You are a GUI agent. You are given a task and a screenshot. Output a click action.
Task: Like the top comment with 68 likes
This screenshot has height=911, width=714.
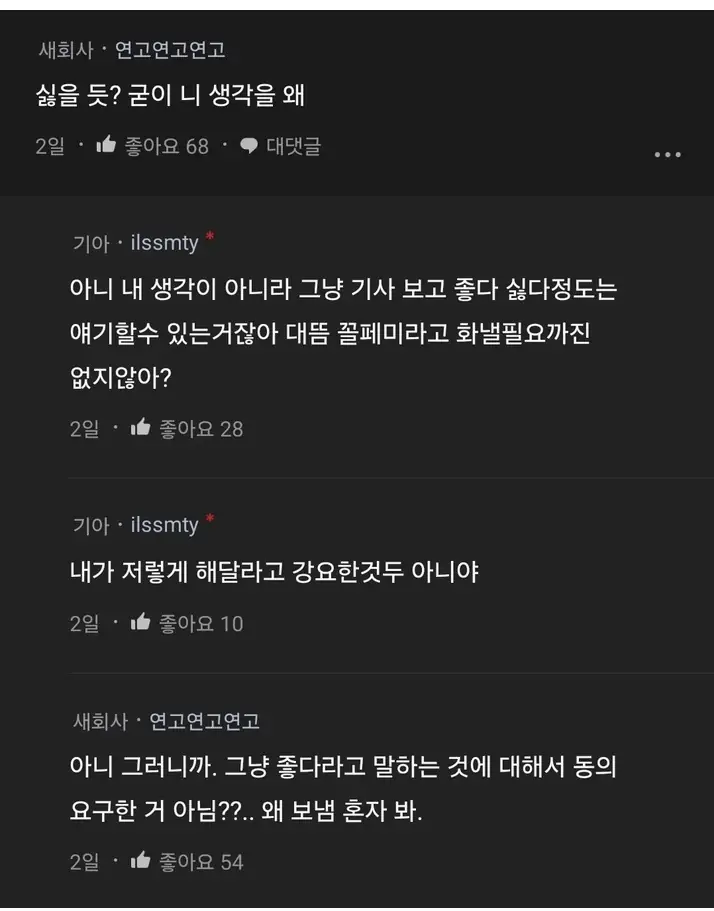click(x=107, y=146)
